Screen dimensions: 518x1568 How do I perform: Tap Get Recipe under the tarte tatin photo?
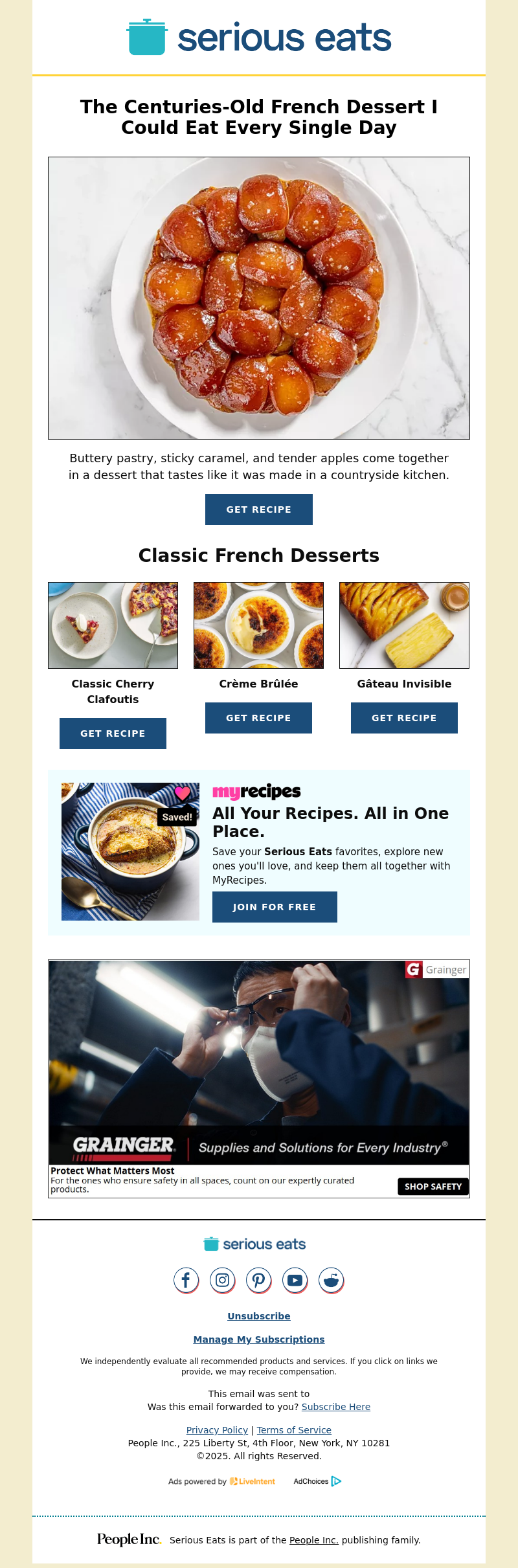(x=258, y=510)
